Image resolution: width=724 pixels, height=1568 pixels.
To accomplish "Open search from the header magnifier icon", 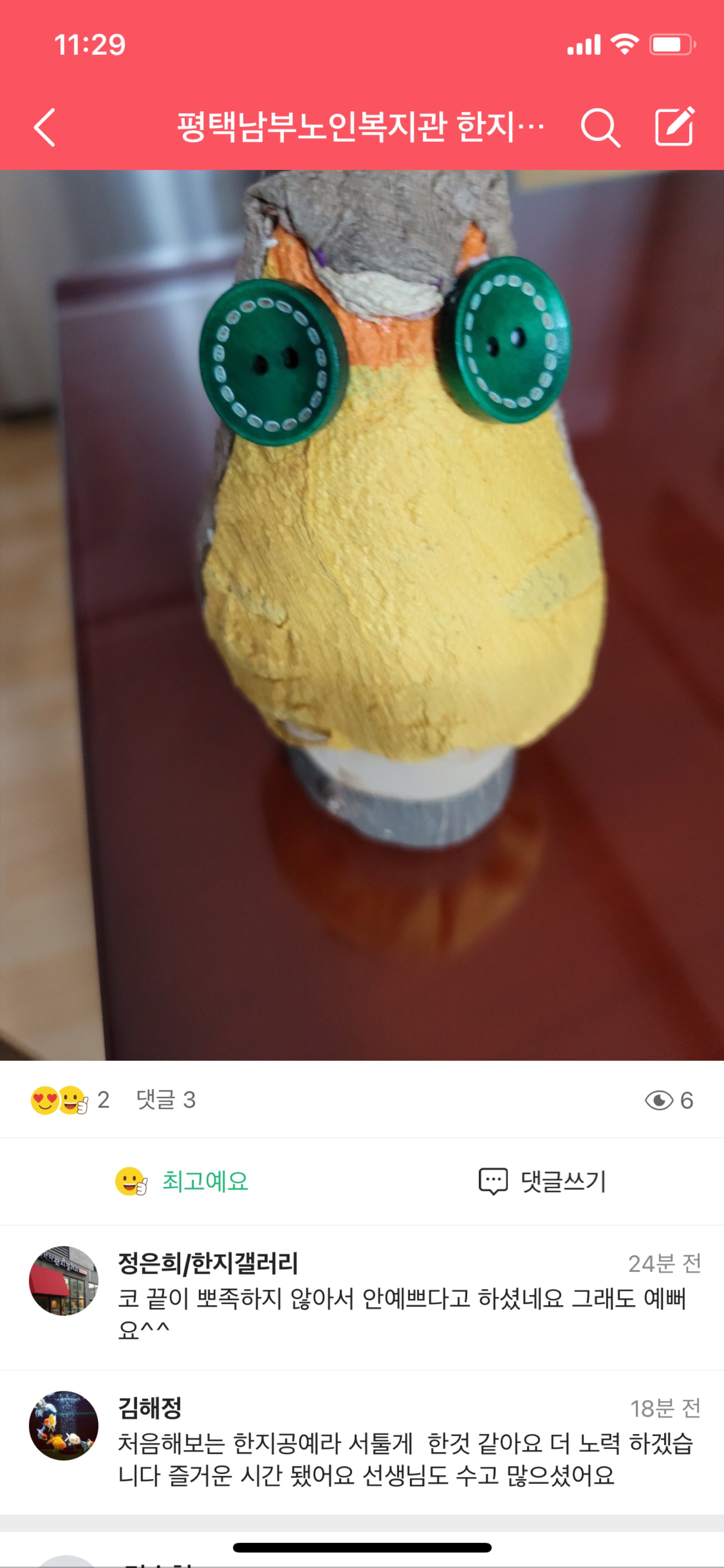I will [x=600, y=128].
